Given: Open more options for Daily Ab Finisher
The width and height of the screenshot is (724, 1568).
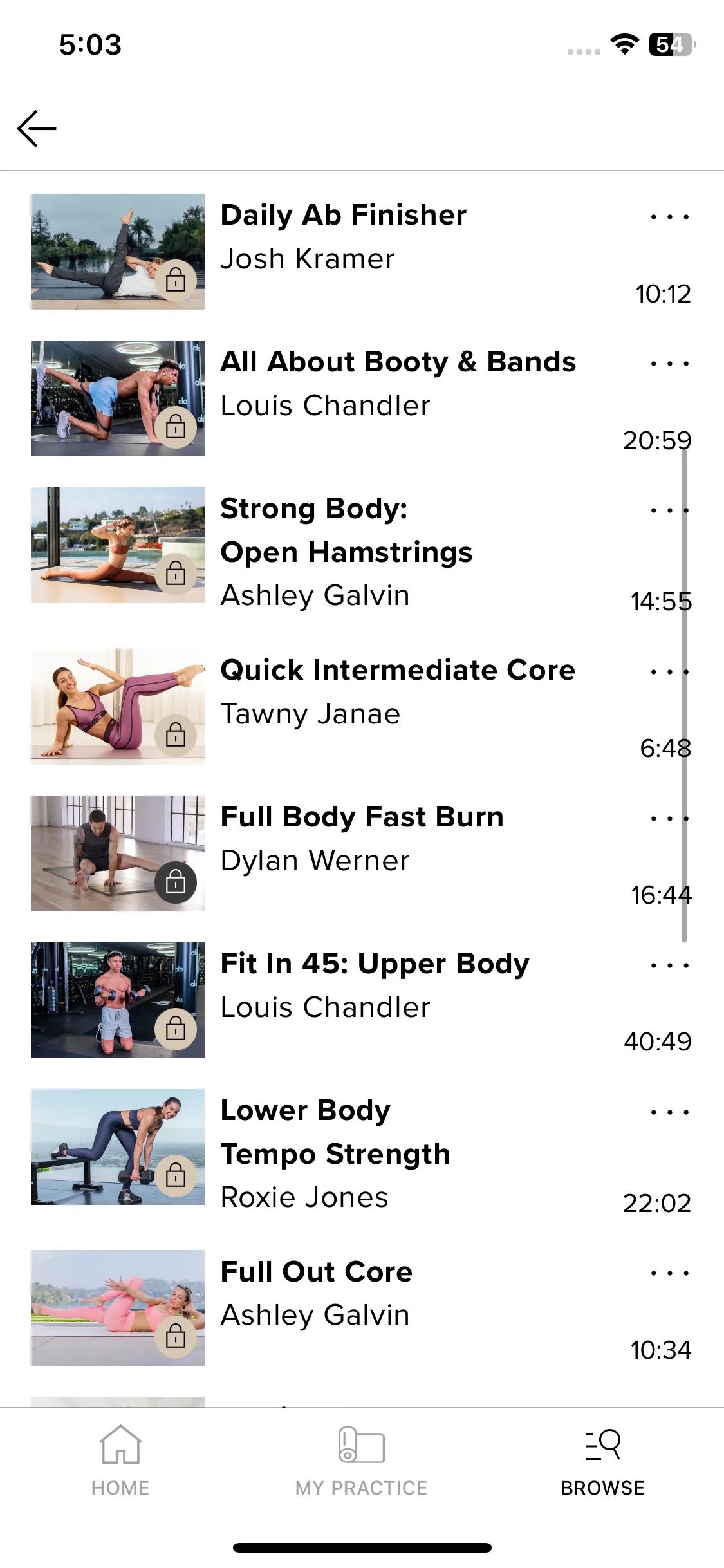Looking at the screenshot, I should coord(669,218).
